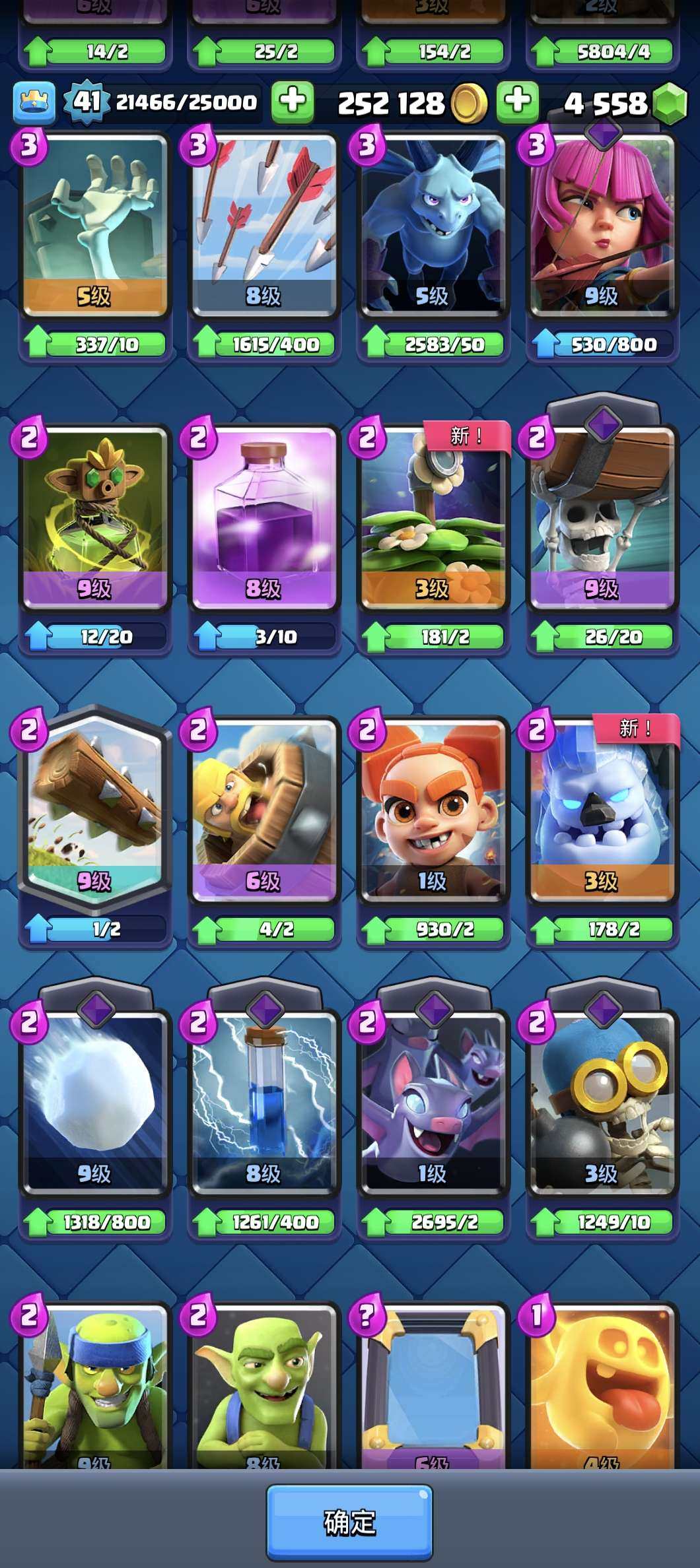
Task: Pick the Bomber skeleton card
Action: tap(602, 1103)
